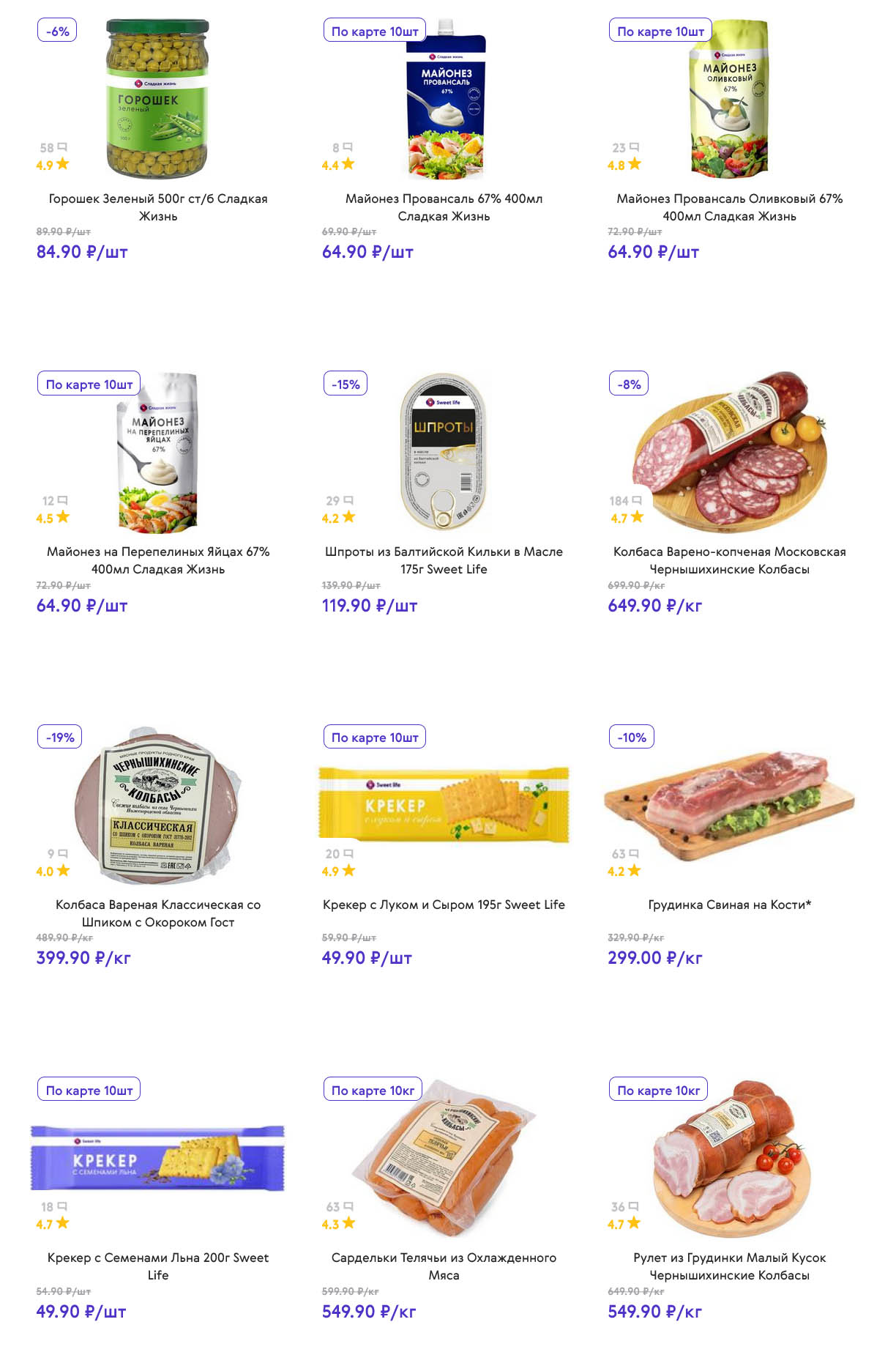Image resolution: width=896 pixels, height=1352 pixels.
Task: Open Шпроты из Балтийской Кильки card
Action: (444, 560)
